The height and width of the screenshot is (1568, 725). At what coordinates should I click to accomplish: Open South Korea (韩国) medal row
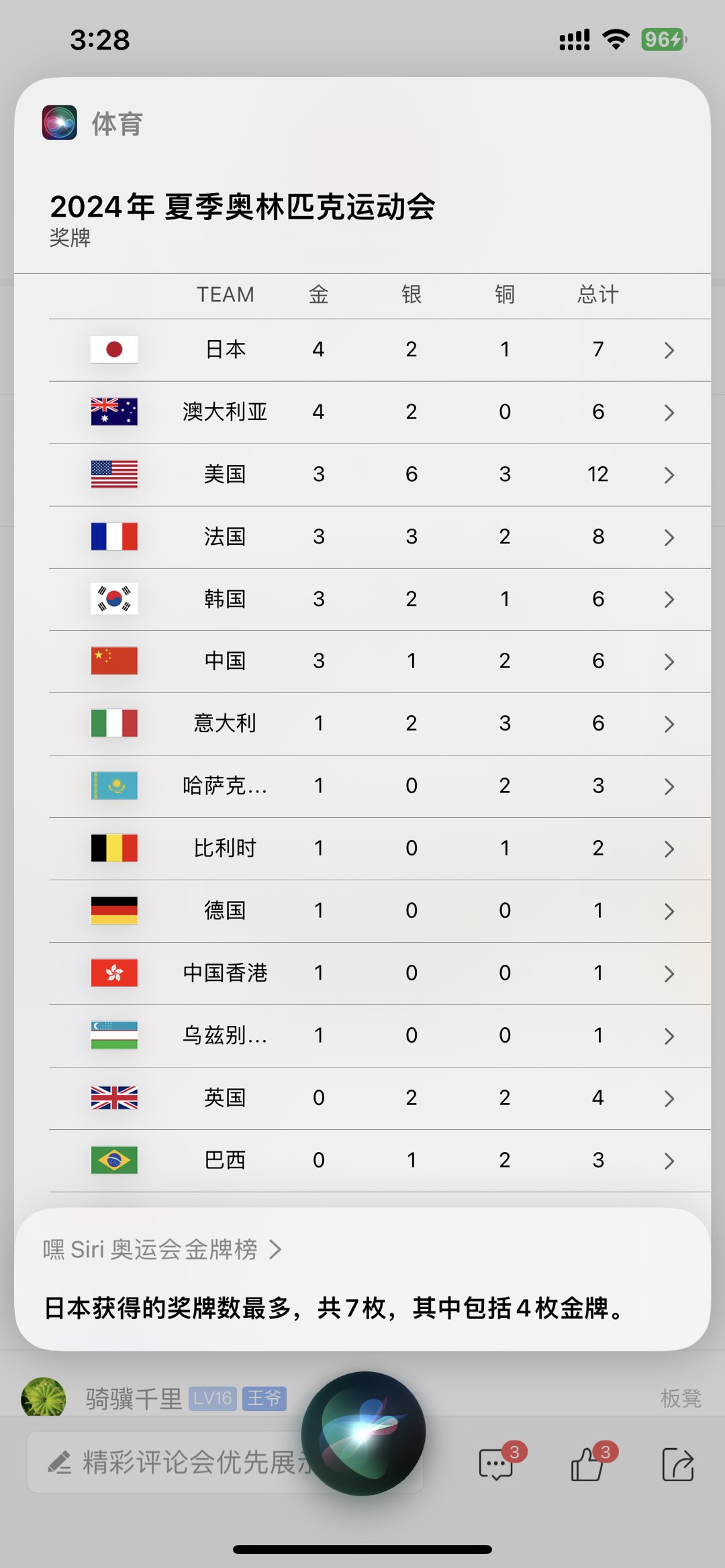[379, 599]
